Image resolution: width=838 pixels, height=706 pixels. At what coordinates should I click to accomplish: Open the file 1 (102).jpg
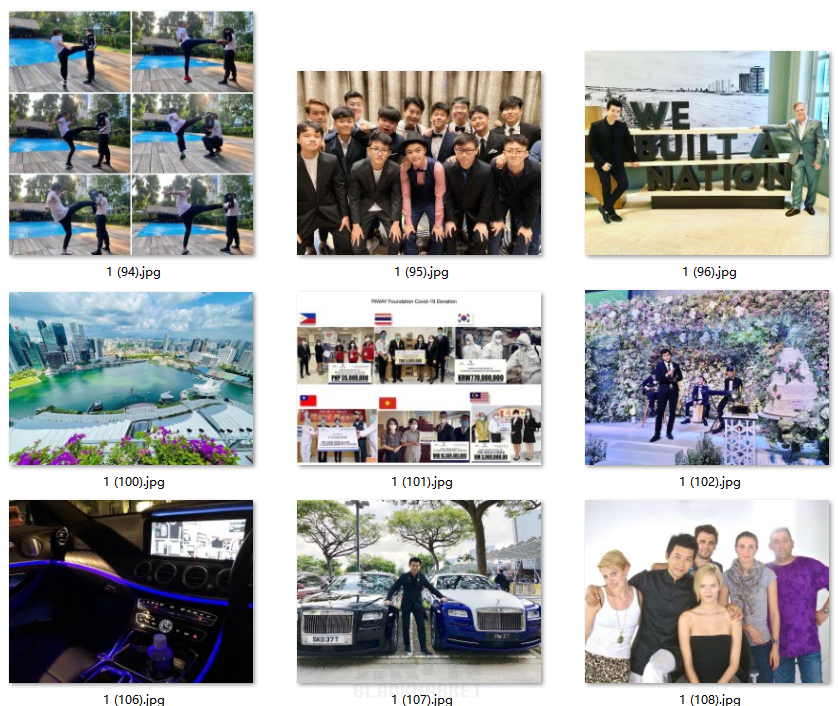(x=707, y=378)
